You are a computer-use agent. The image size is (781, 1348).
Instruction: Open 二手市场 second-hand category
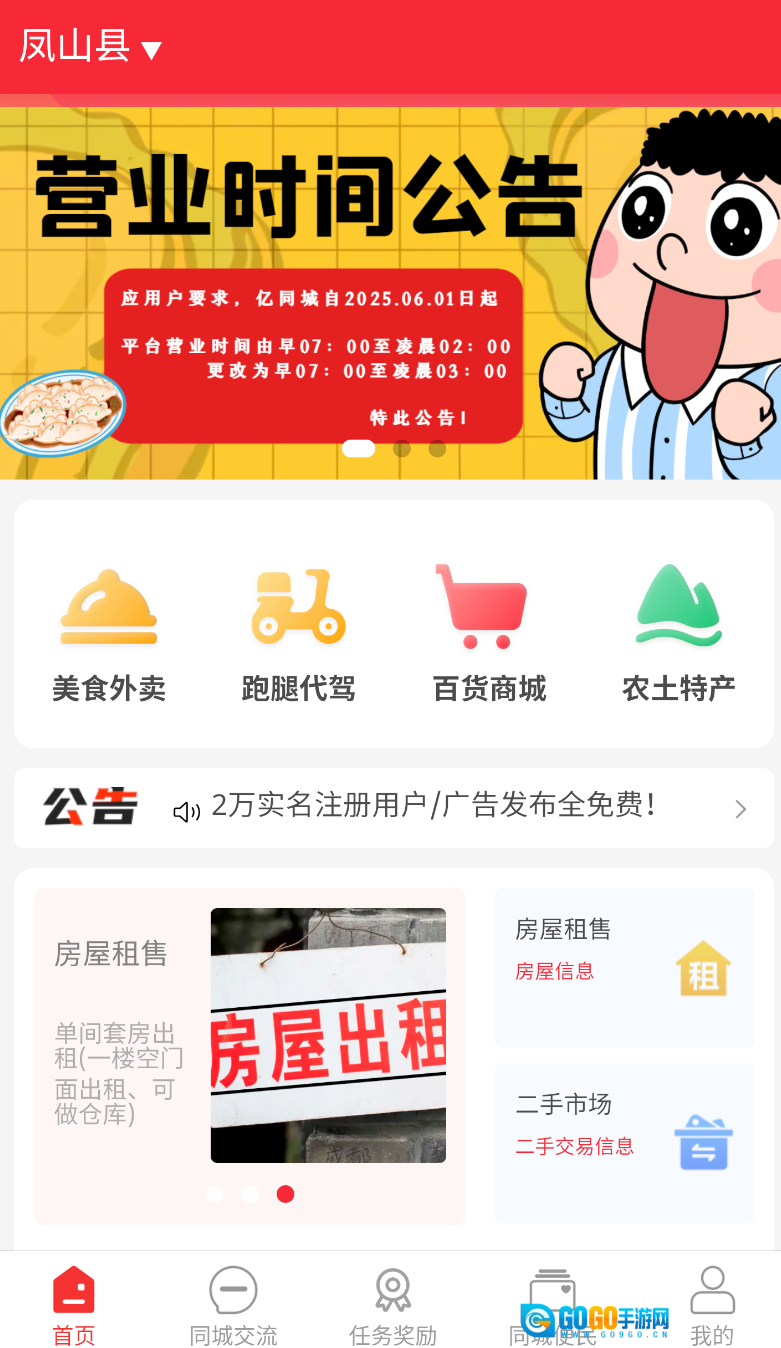pyautogui.click(x=624, y=1142)
